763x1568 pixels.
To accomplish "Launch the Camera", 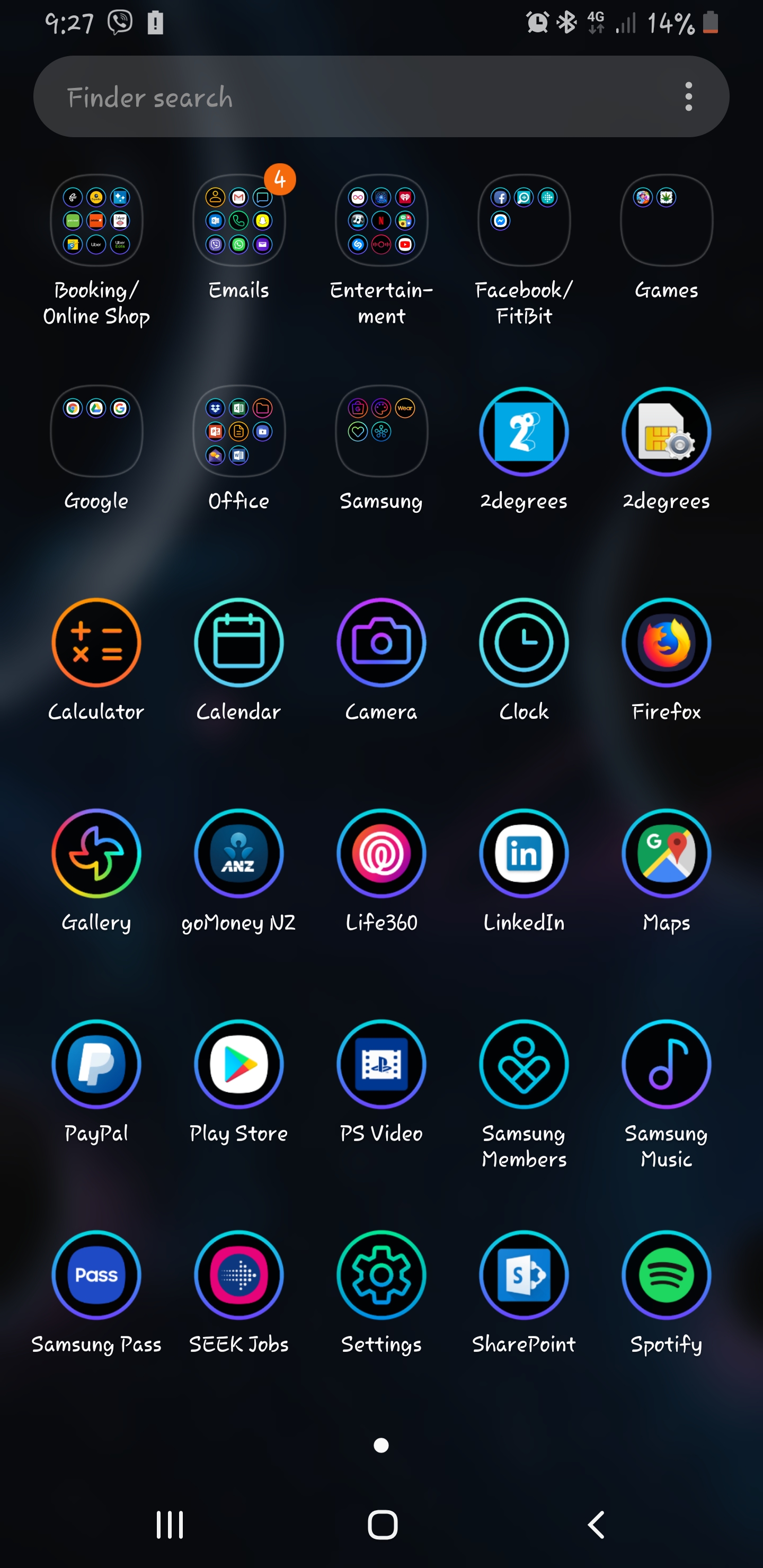I will pyautogui.click(x=381, y=642).
